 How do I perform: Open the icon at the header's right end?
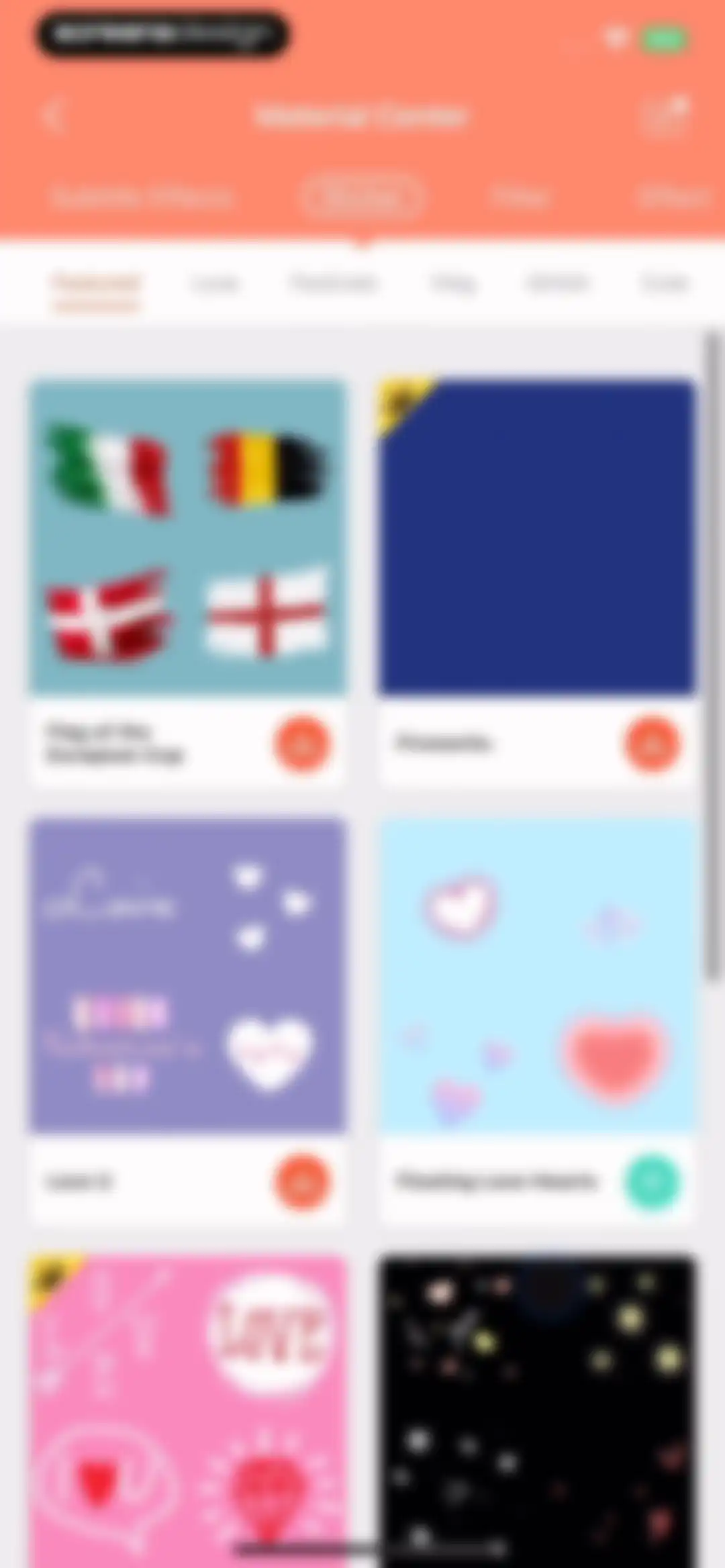coord(665,115)
